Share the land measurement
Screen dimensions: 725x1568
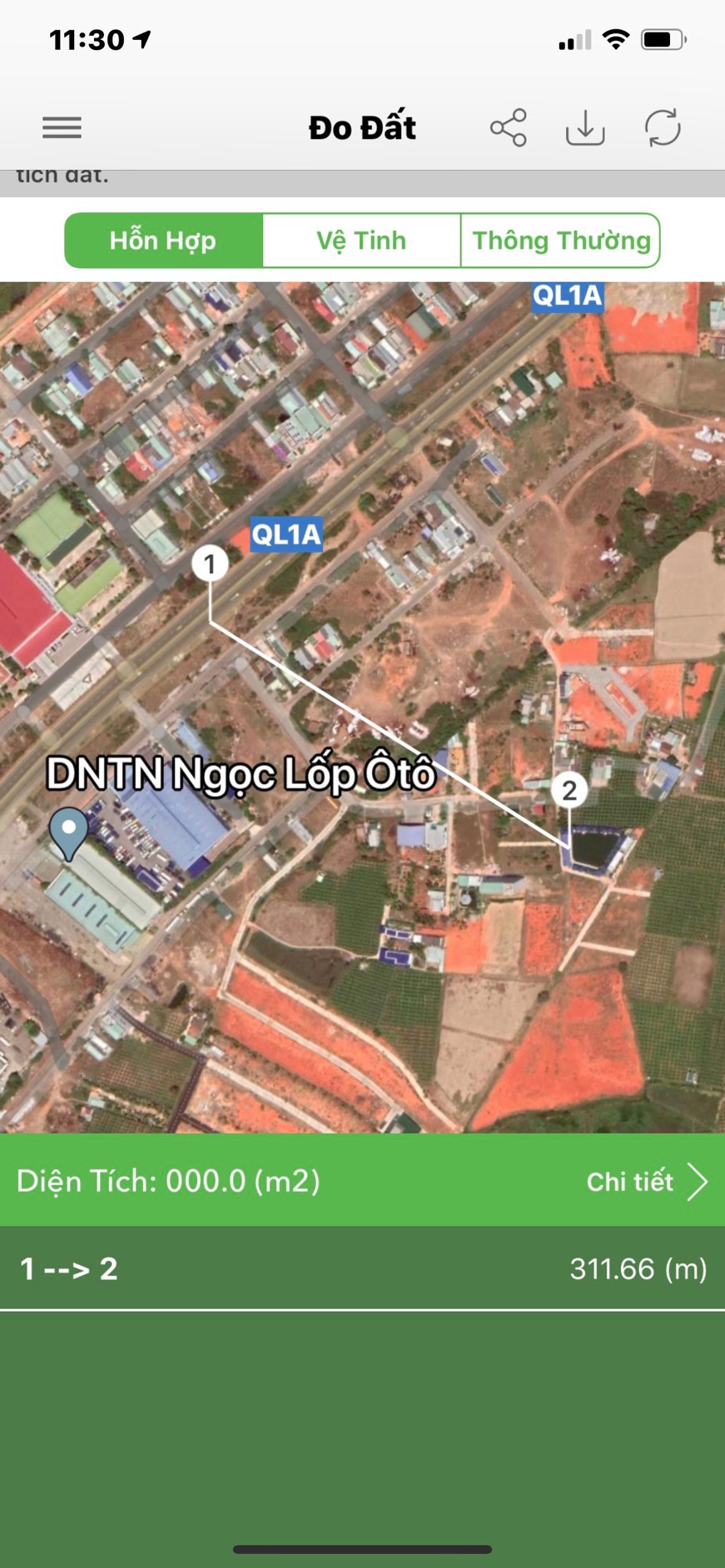(x=508, y=127)
